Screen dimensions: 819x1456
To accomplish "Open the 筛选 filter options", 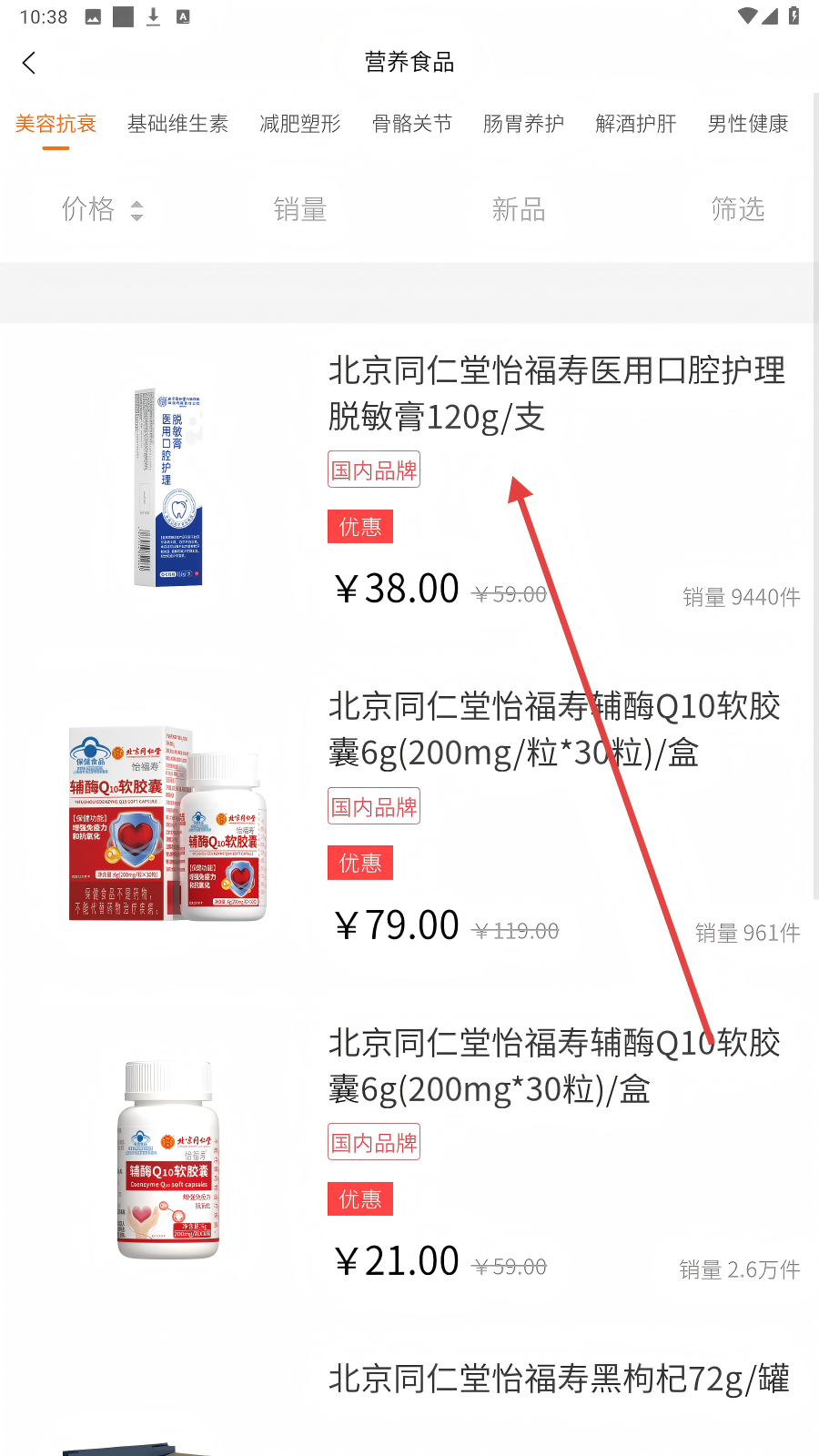I will coord(738,210).
